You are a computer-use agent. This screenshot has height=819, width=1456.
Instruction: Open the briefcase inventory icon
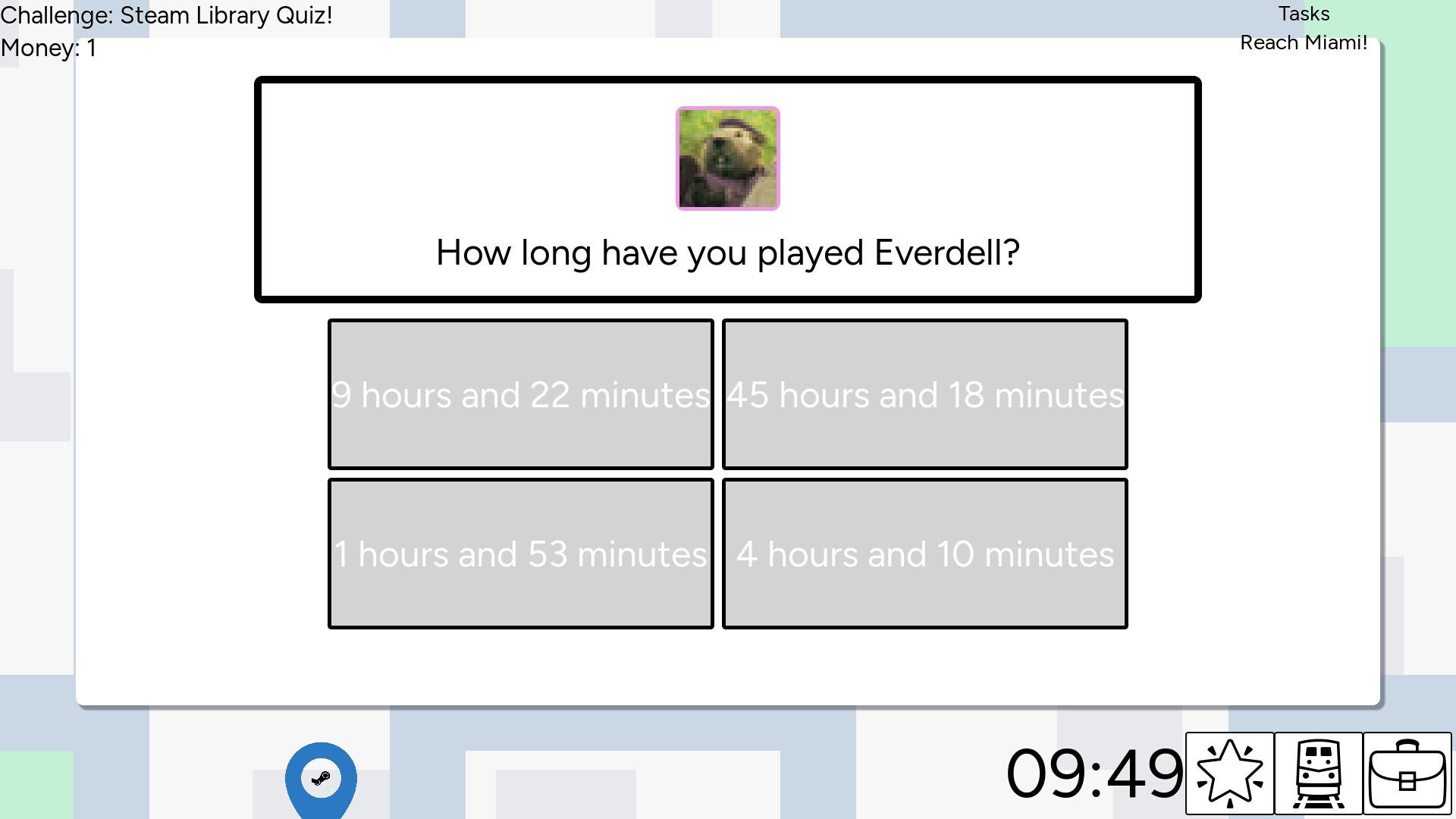1407,773
